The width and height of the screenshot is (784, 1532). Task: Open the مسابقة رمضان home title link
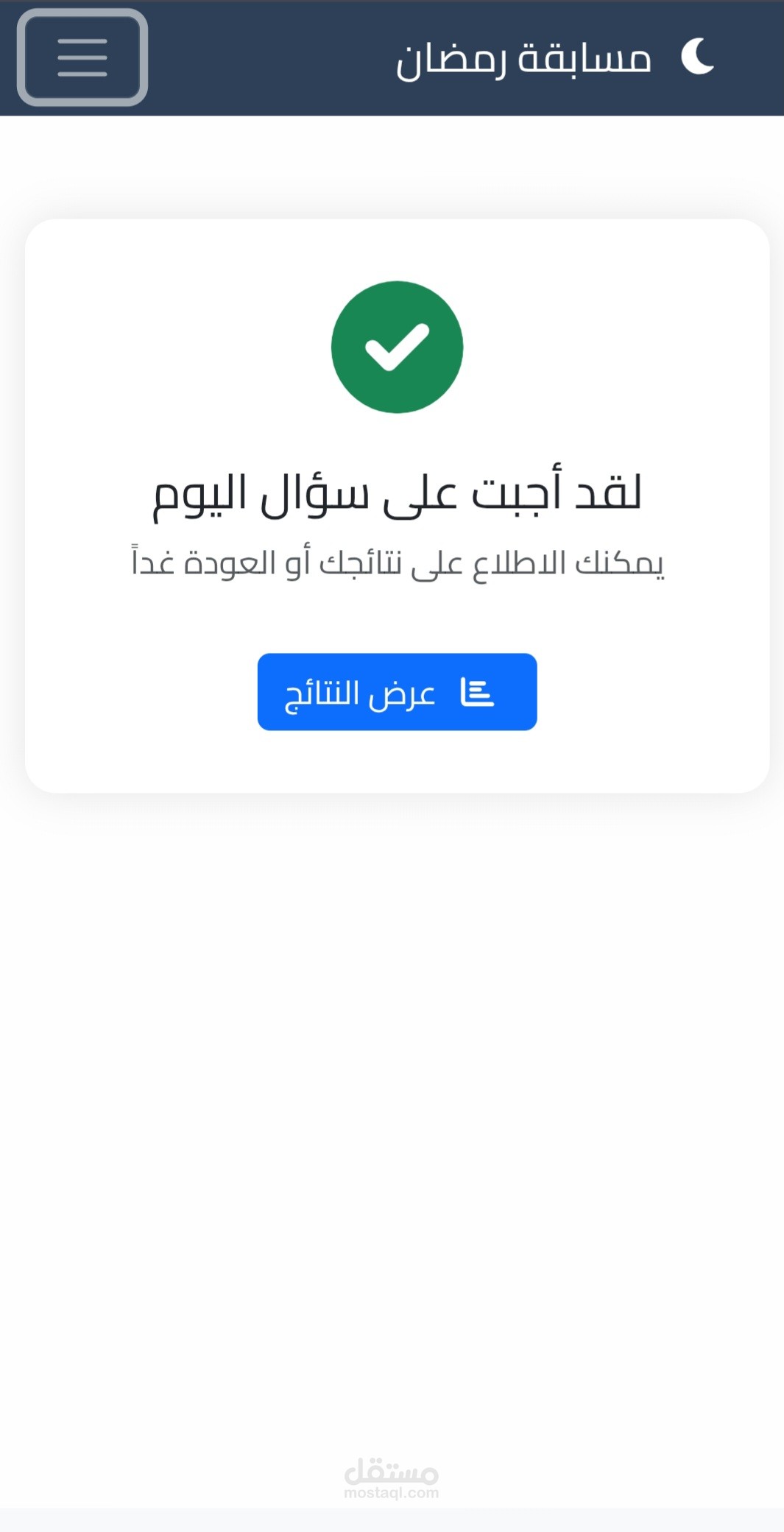[556, 58]
